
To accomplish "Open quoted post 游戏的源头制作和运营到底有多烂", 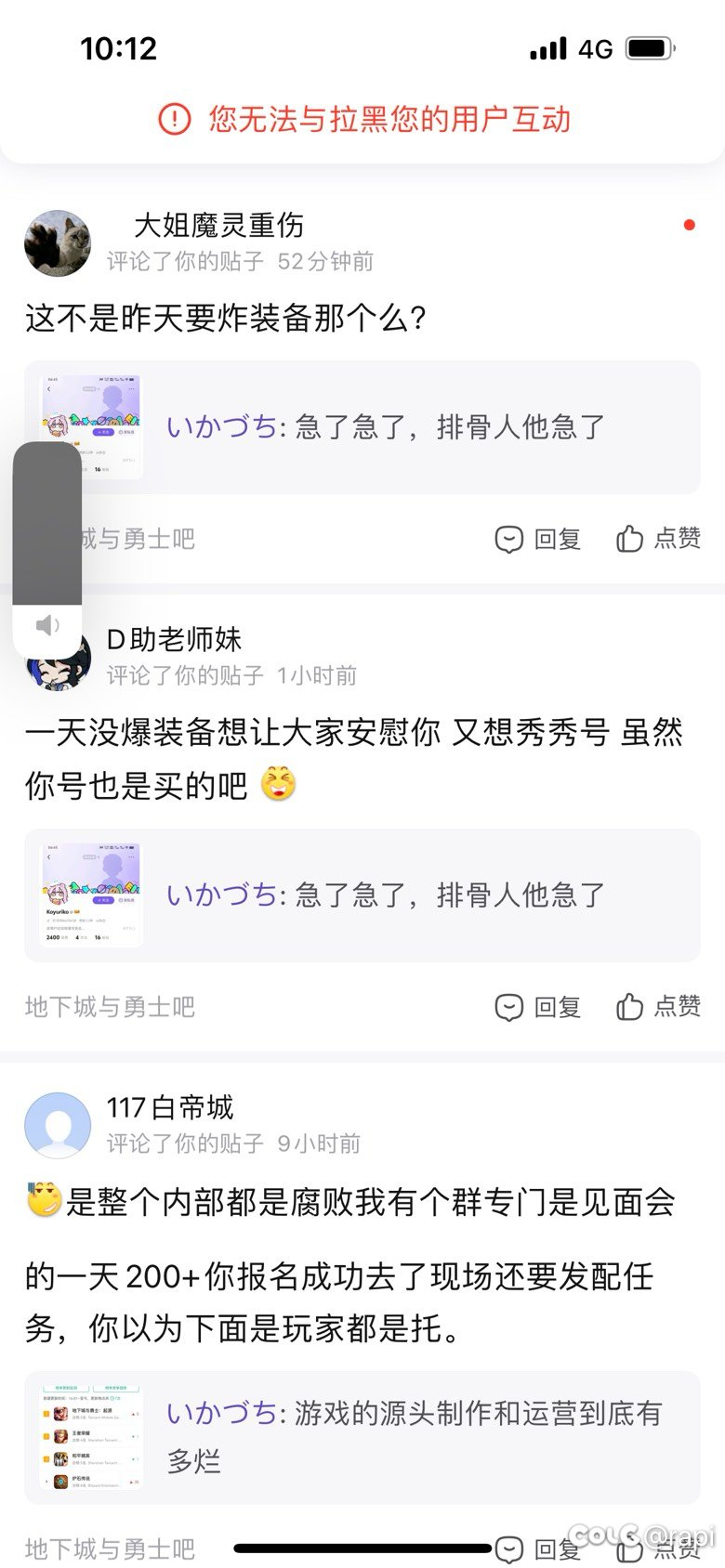I will pyautogui.click(x=362, y=1437).
